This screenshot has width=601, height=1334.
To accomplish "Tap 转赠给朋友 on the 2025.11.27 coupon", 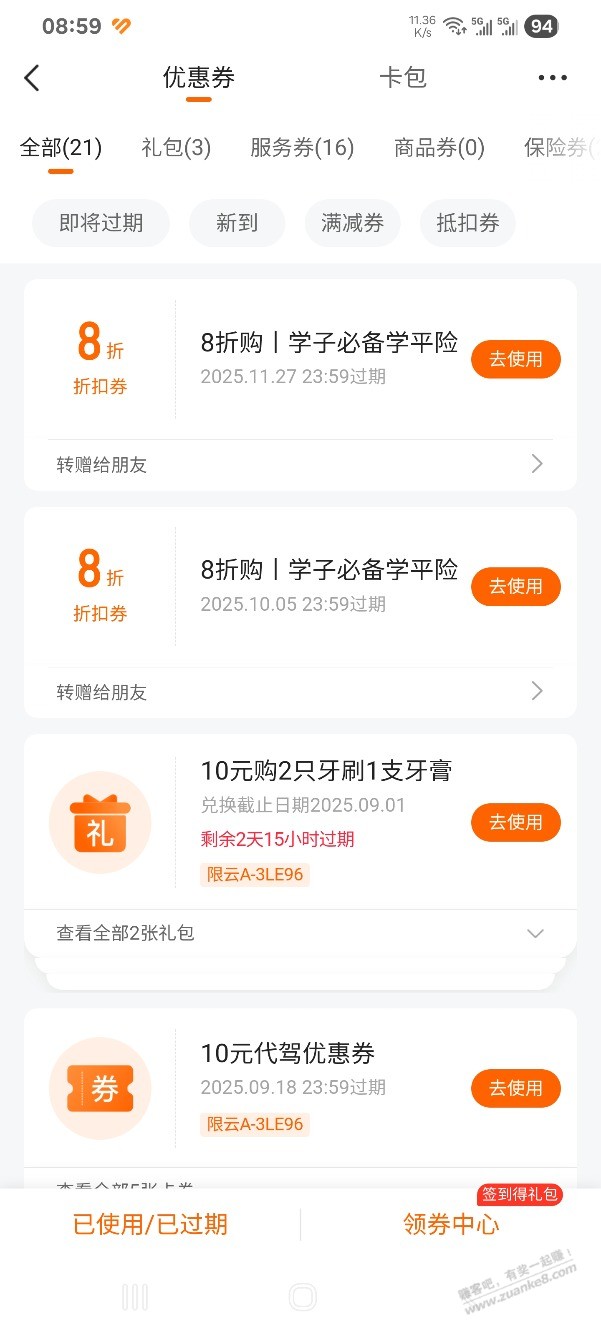I will 300,464.
